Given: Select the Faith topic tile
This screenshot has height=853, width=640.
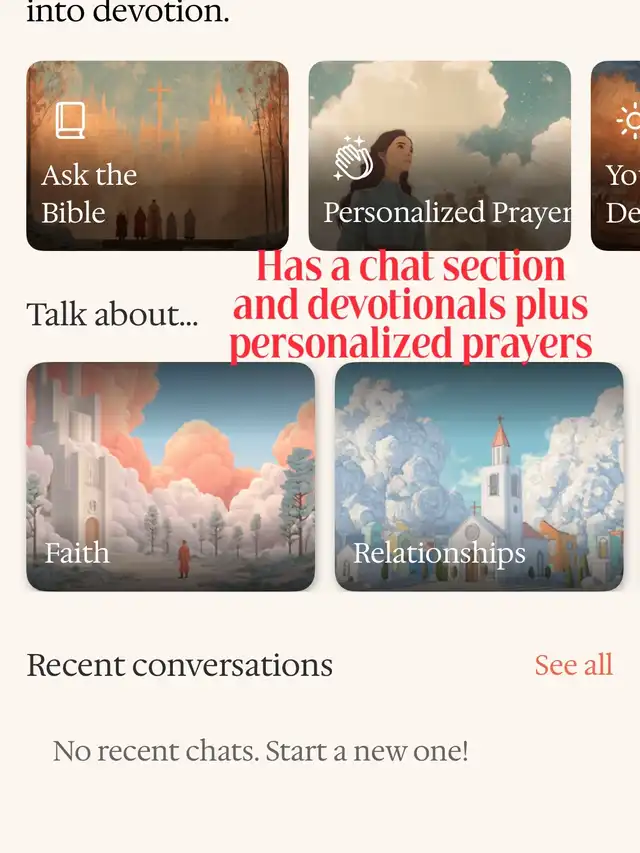Looking at the screenshot, I should click(x=170, y=476).
